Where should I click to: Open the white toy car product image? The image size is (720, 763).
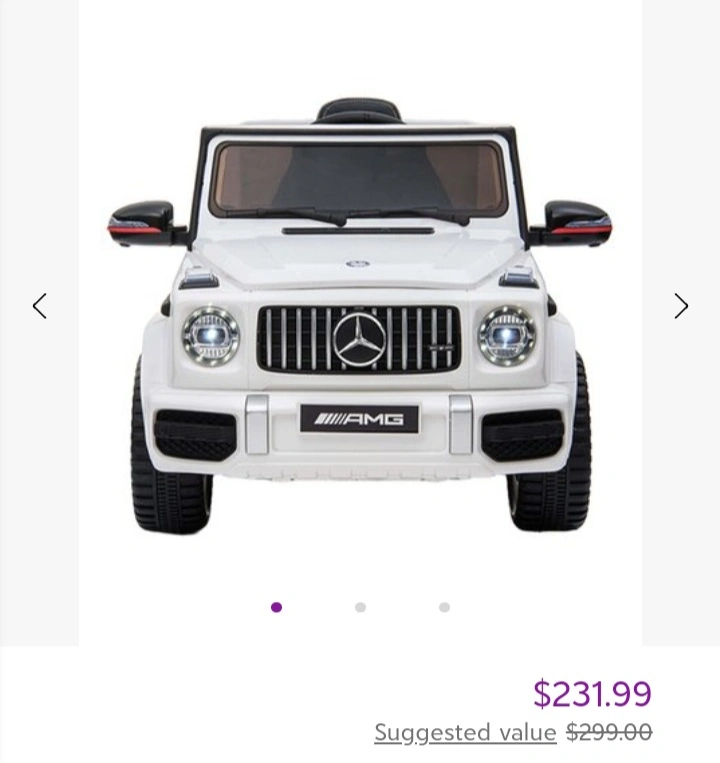coord(360,320)
